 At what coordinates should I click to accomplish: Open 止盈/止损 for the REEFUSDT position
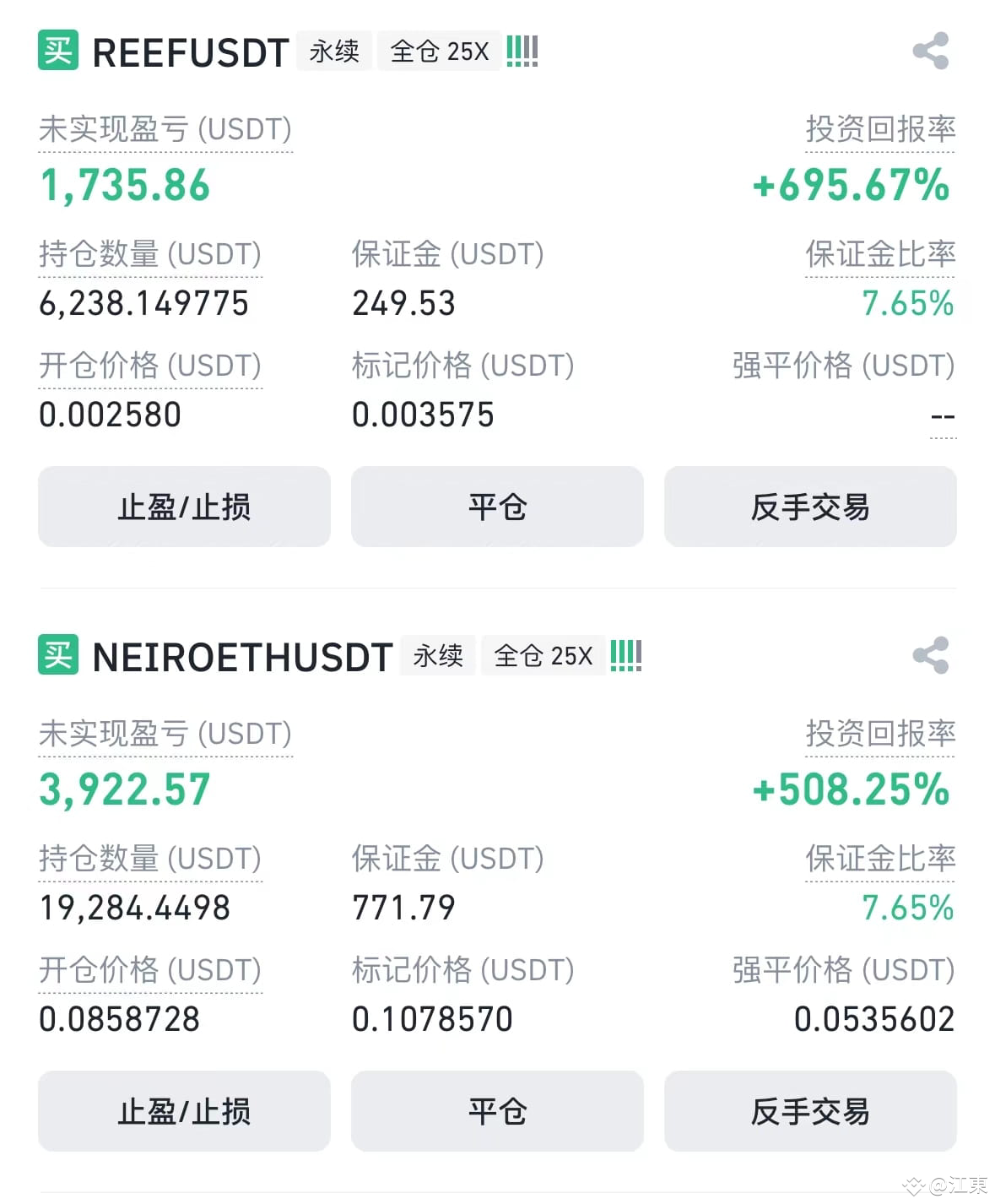(184, 507)
